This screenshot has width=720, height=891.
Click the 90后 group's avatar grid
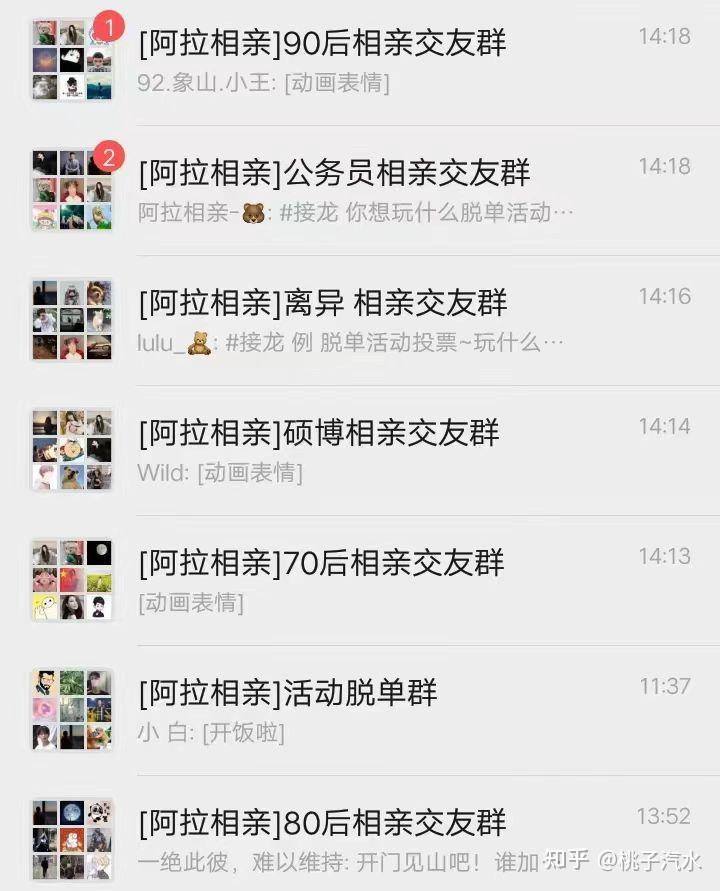point(70,55)
